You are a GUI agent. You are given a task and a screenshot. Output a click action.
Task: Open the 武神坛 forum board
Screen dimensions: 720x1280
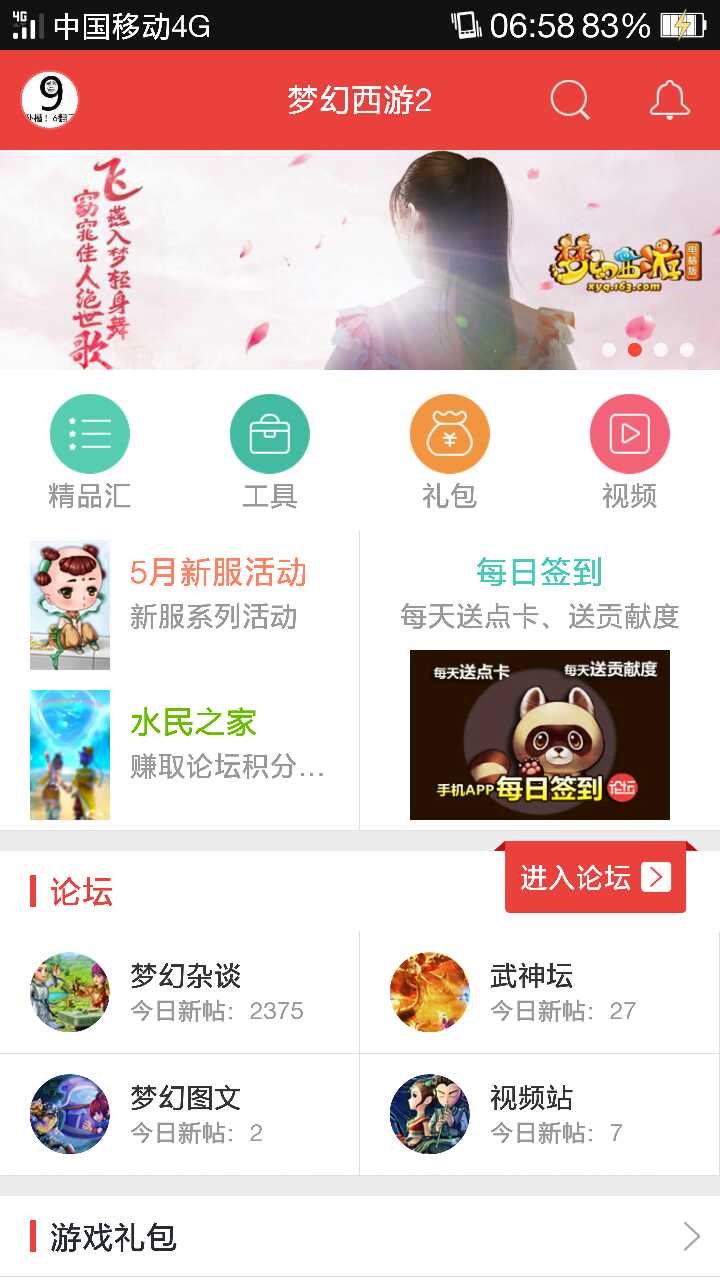tap(540, 992)
